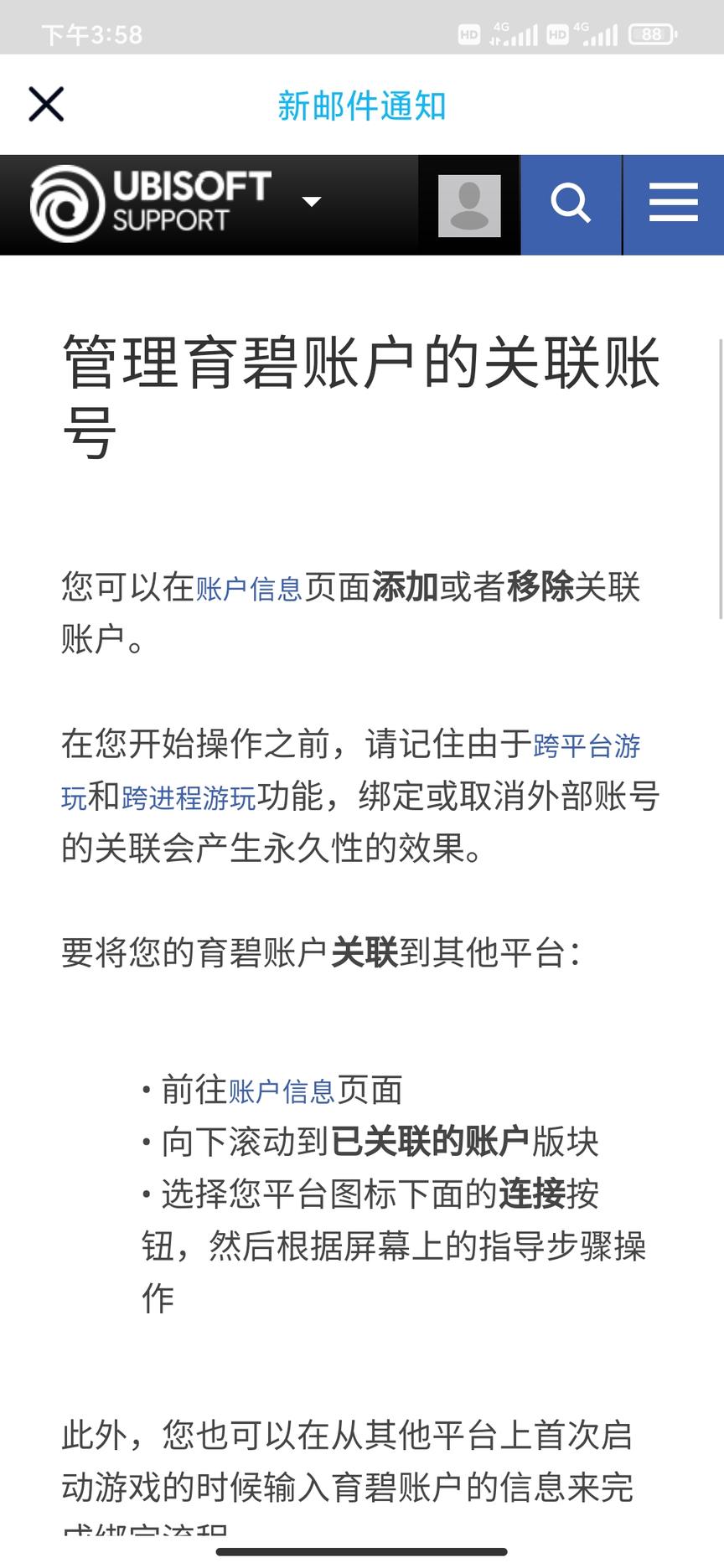Open the user profile avatar
The width and height of the screenshot is (724, 1568).
[469, 205]
